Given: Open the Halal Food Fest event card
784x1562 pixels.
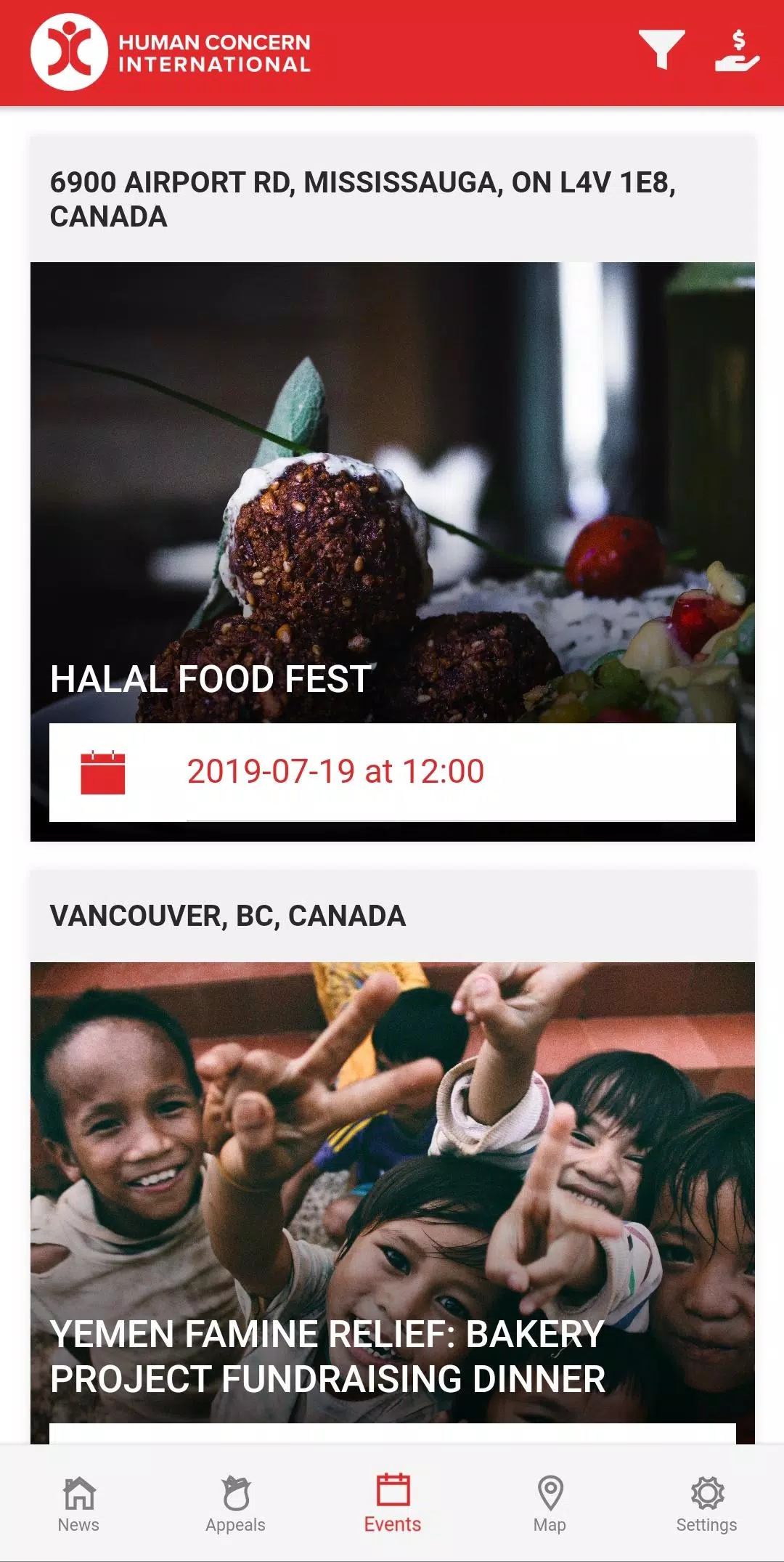Looking at the screenshot, I should click(x=392, y=552).
